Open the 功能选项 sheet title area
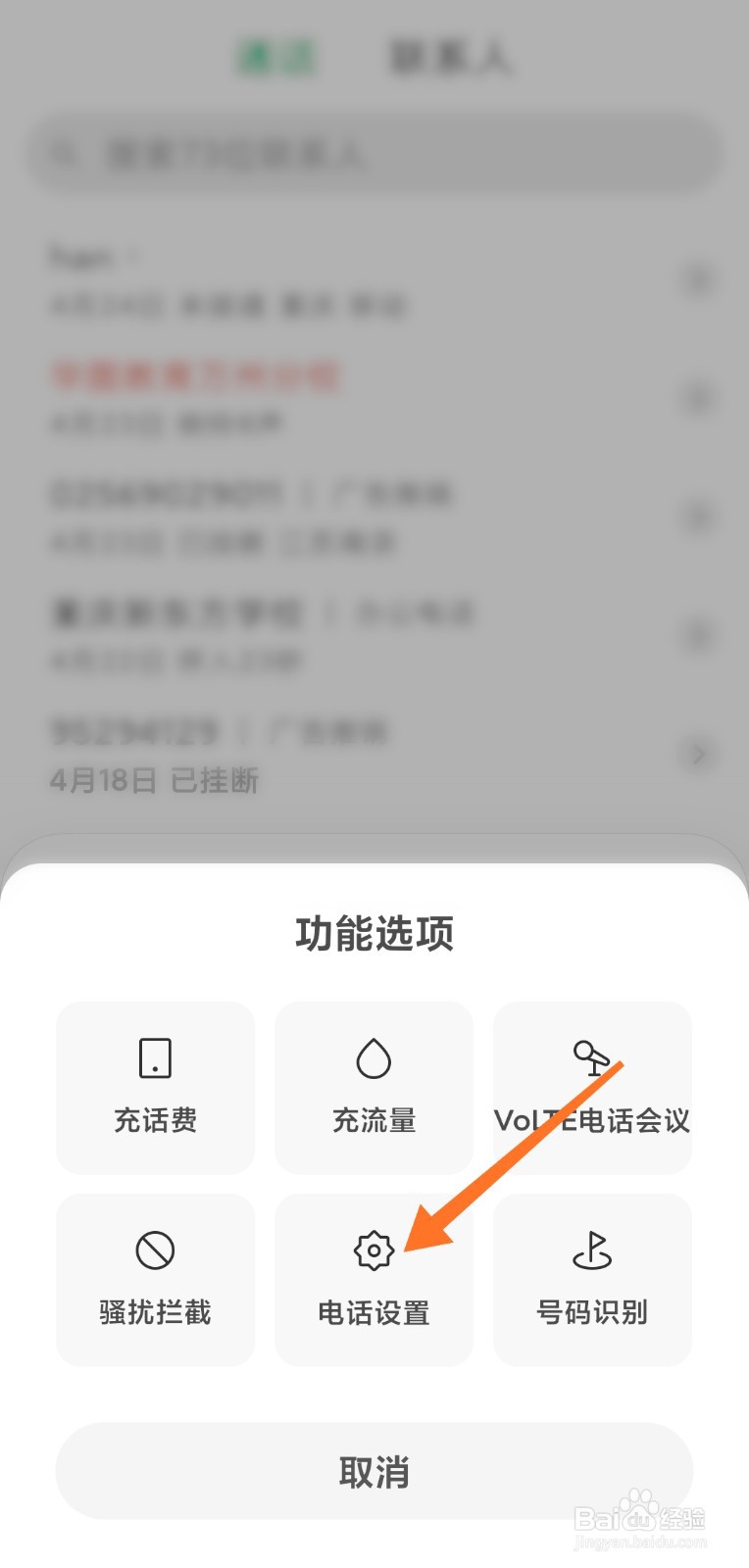This screenshot has height=1568, width=749. [x=374, y=933]
